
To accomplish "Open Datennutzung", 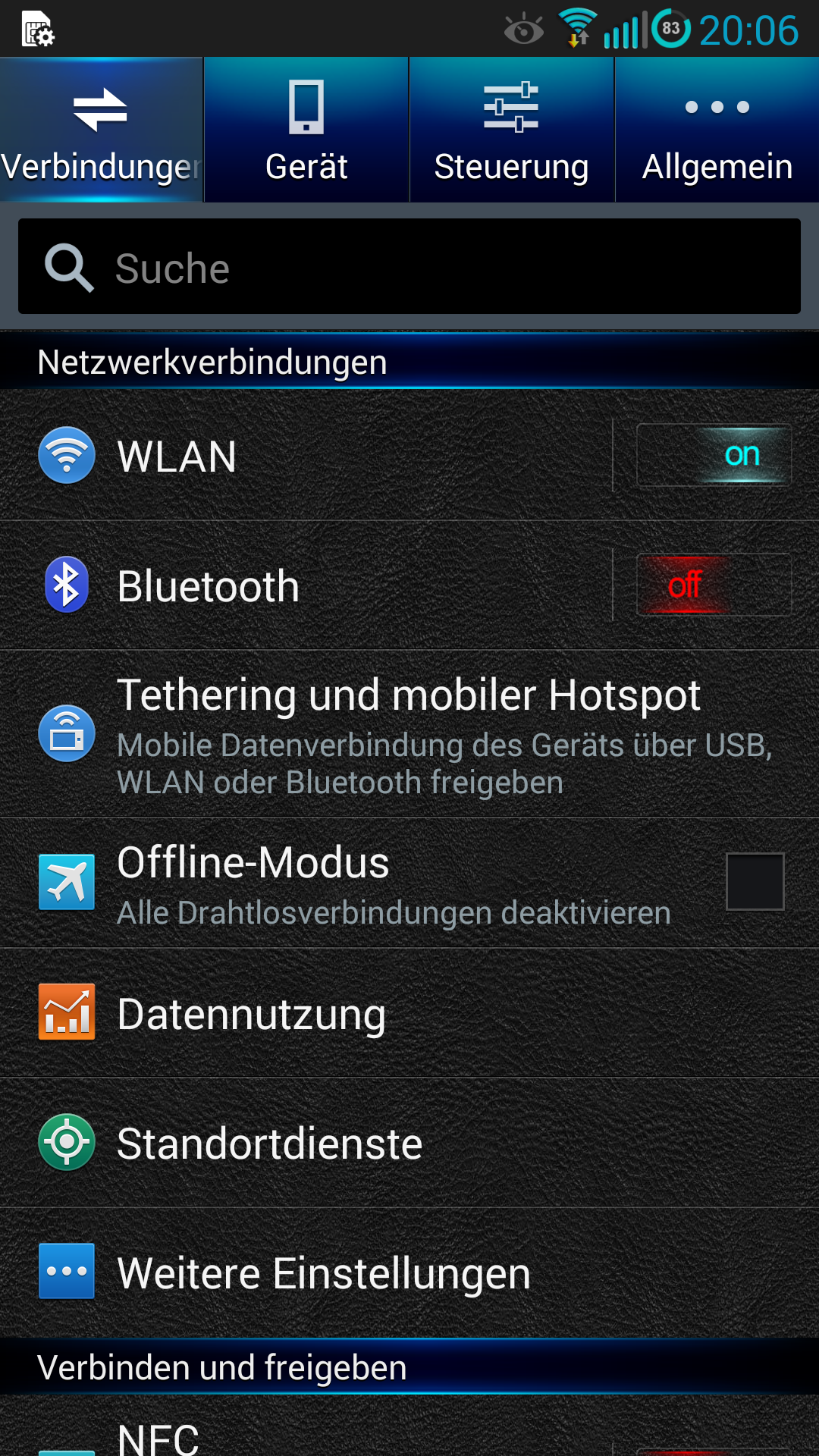I will pyautogui.click(x=409, y=1012).
